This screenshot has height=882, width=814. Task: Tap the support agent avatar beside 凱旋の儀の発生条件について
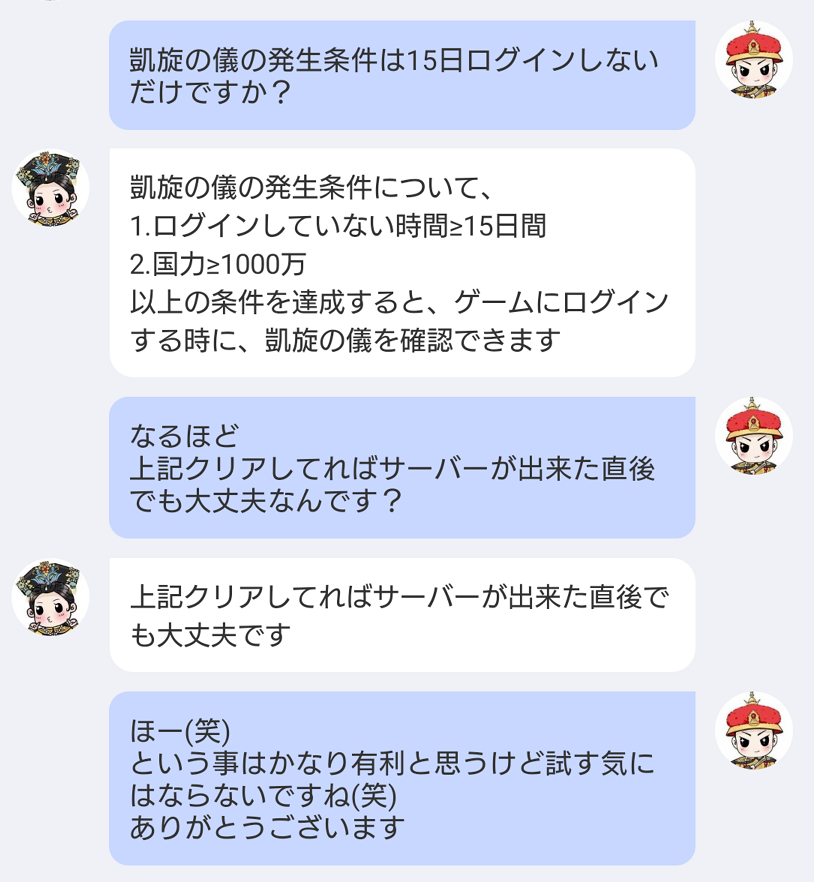coord(50,188)
